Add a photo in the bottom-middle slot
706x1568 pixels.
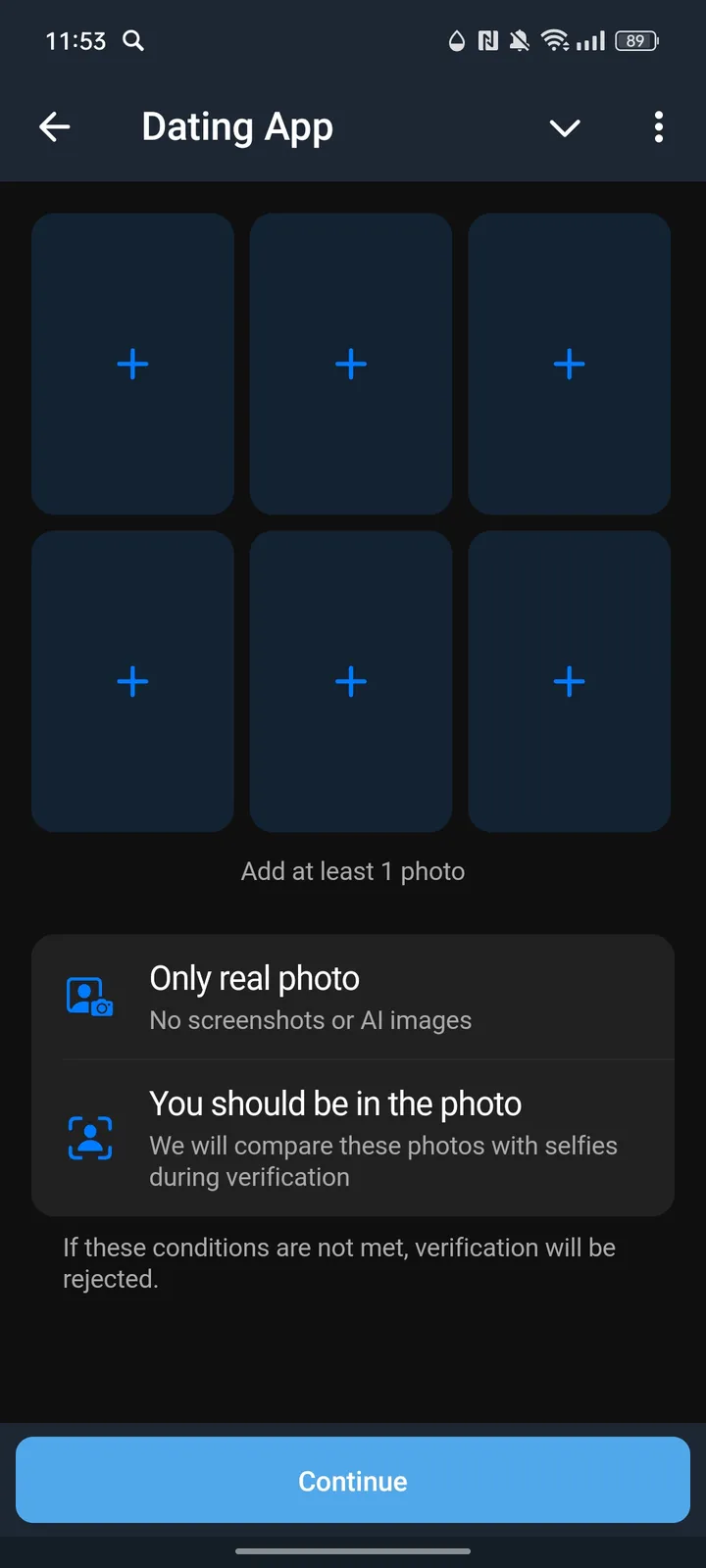coord(350,681)
